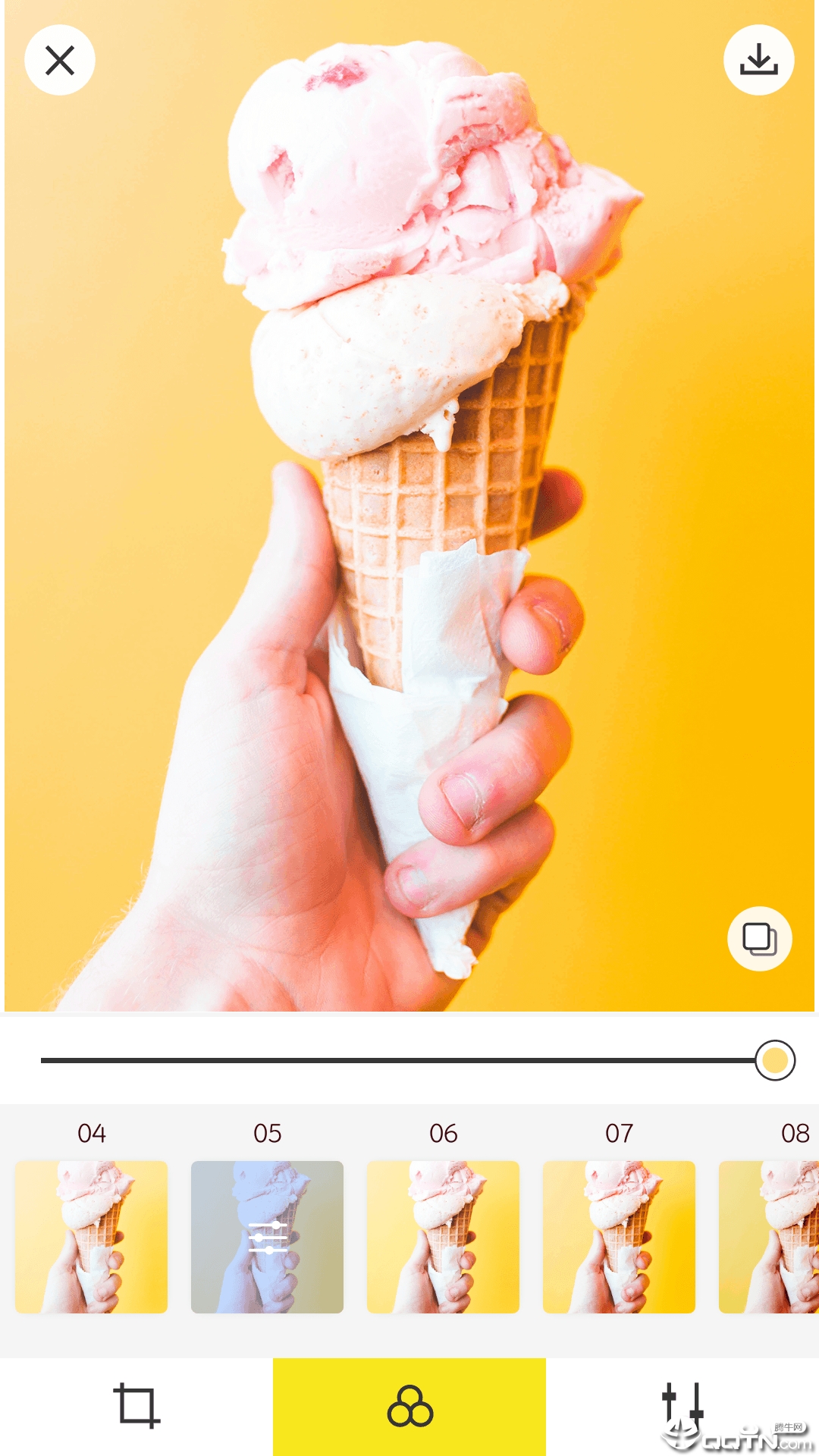Open adjustments for selected filter 05
Viewport: 819px width, 1456px height.
click(x=267, y=1237)
